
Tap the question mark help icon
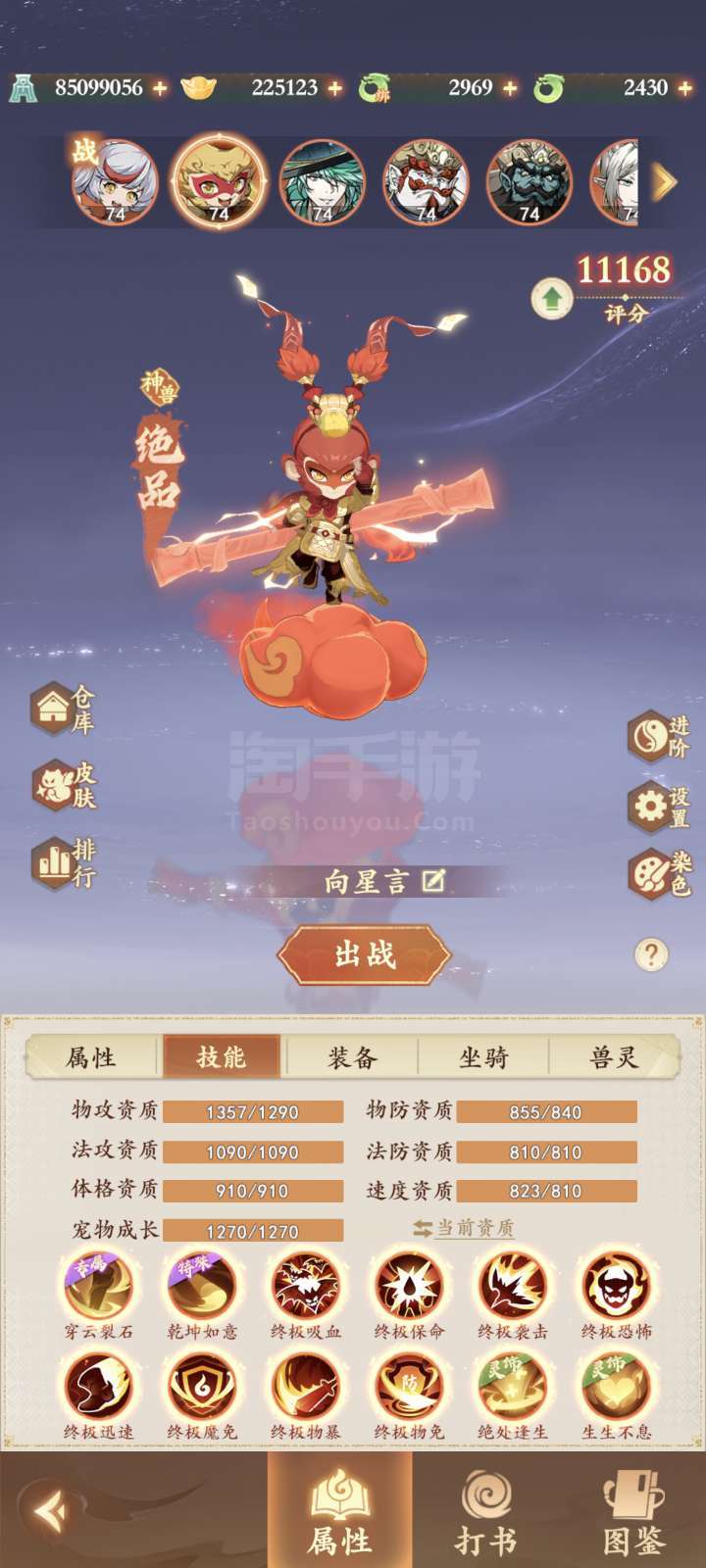point(651,955)
